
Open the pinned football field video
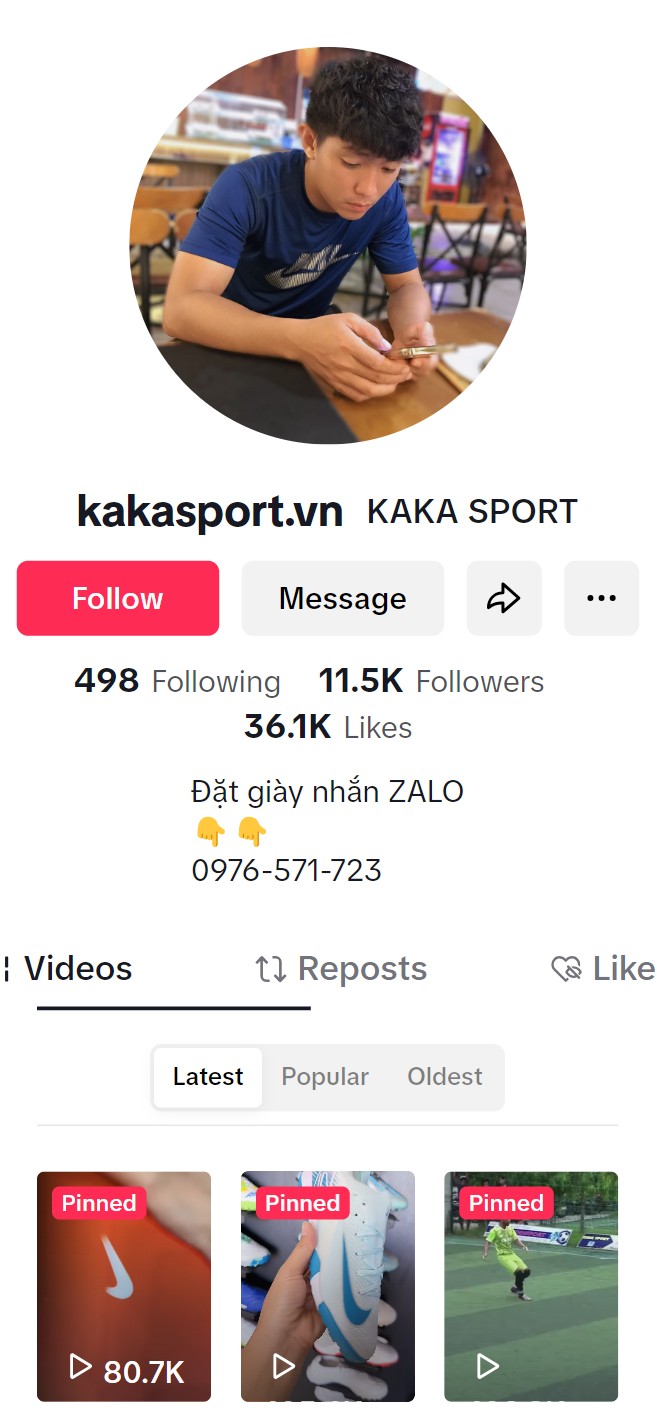[x=531, y=1286]
